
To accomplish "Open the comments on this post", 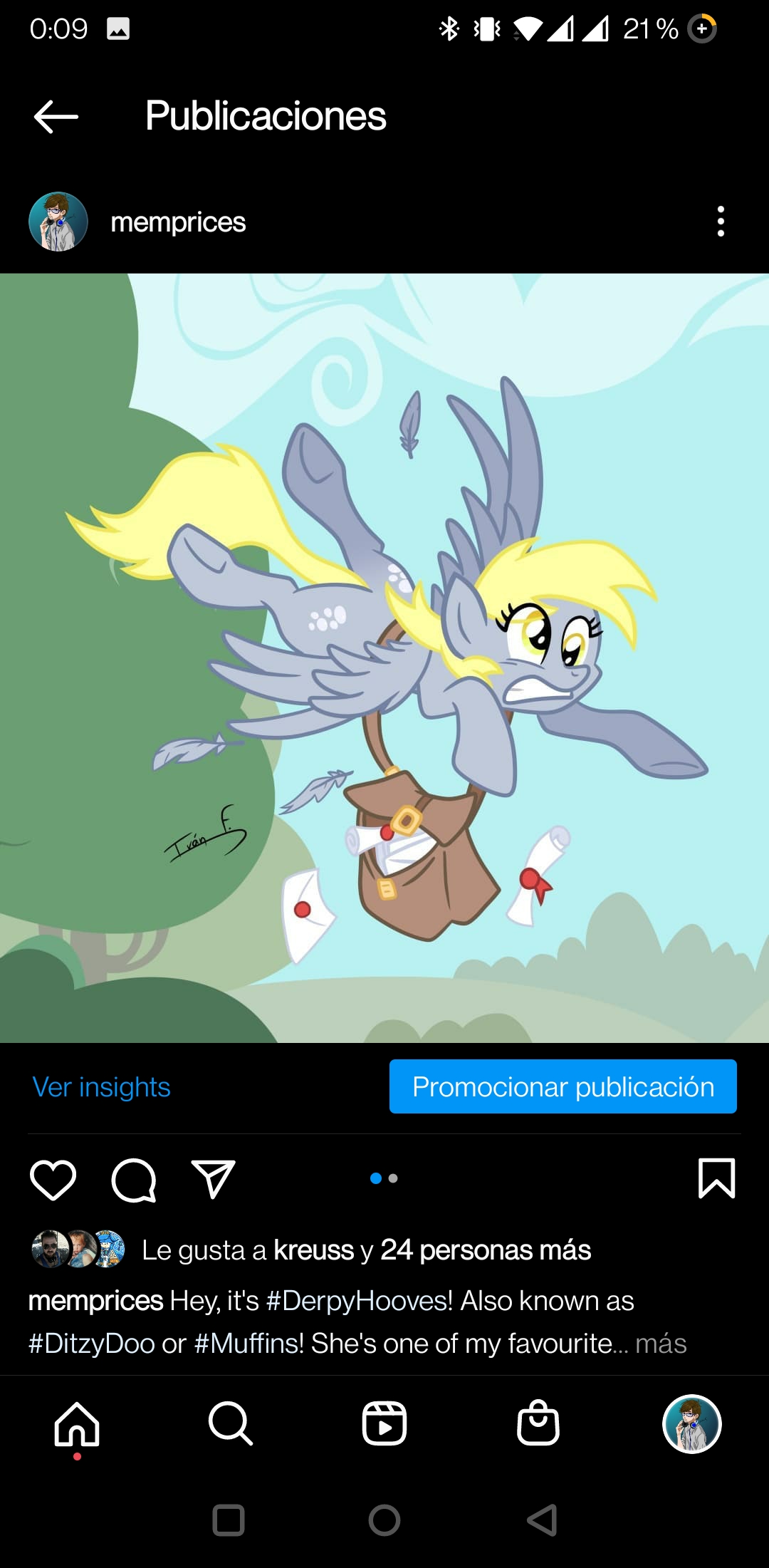I will click(133, 1180).
